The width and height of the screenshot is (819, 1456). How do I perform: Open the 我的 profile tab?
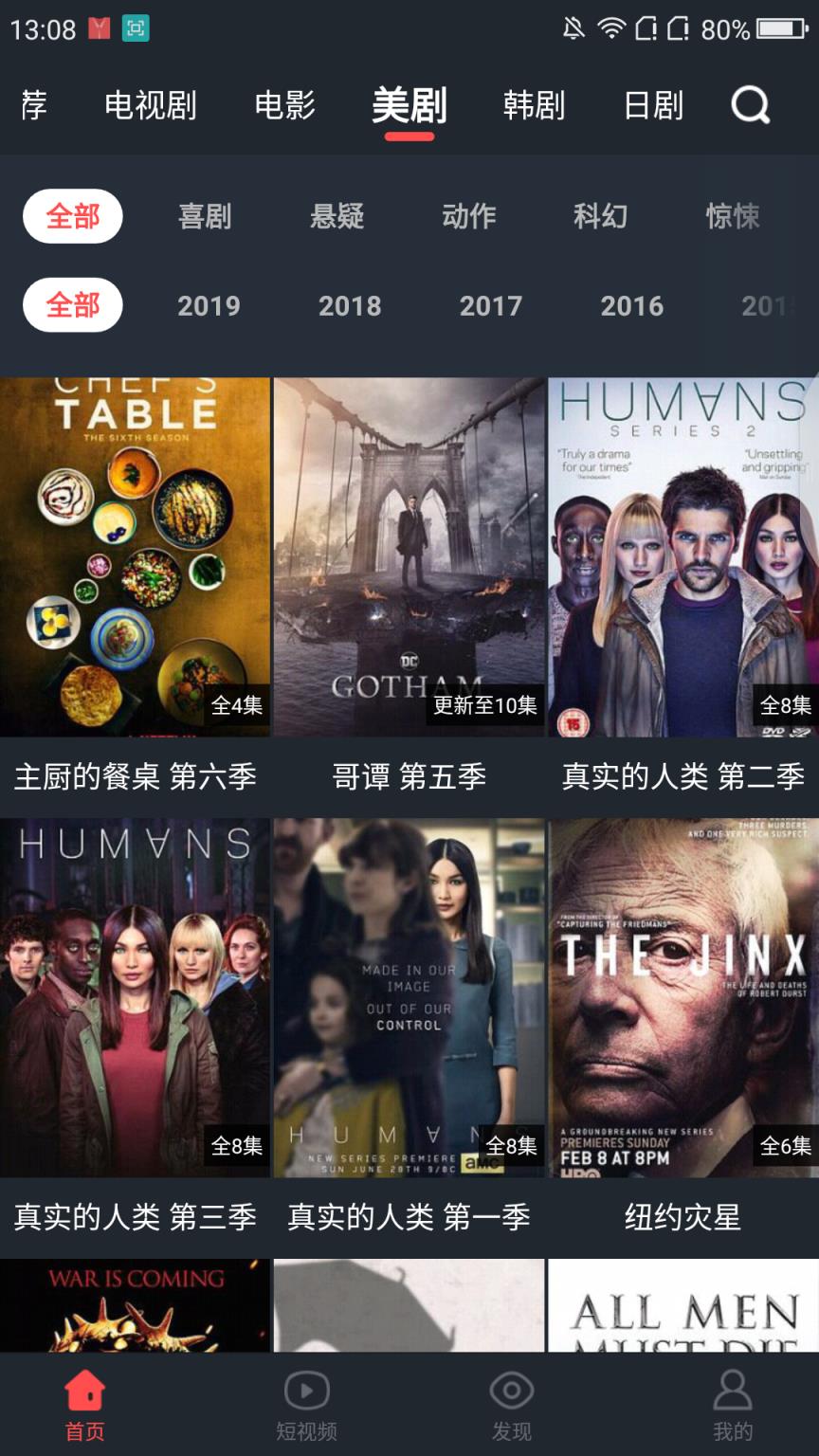732,1405
